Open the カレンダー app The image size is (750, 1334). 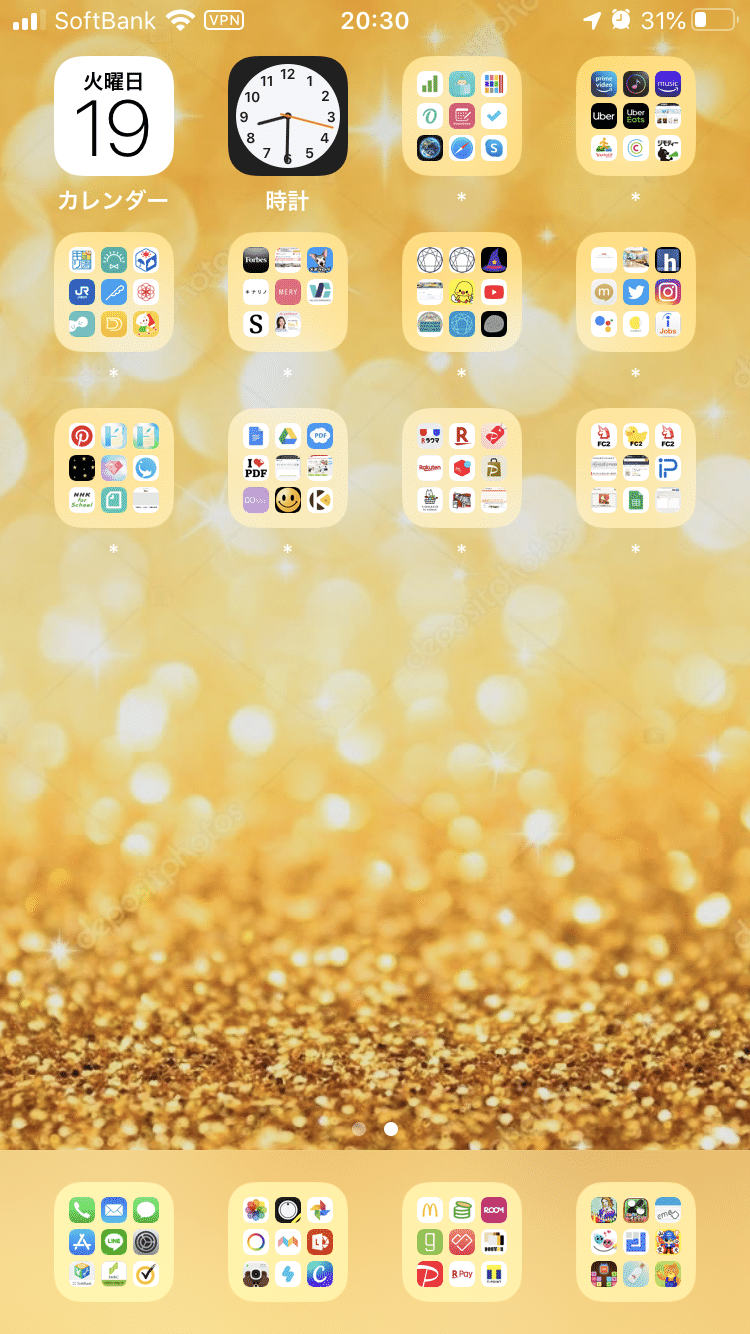[x=113, y=116]
